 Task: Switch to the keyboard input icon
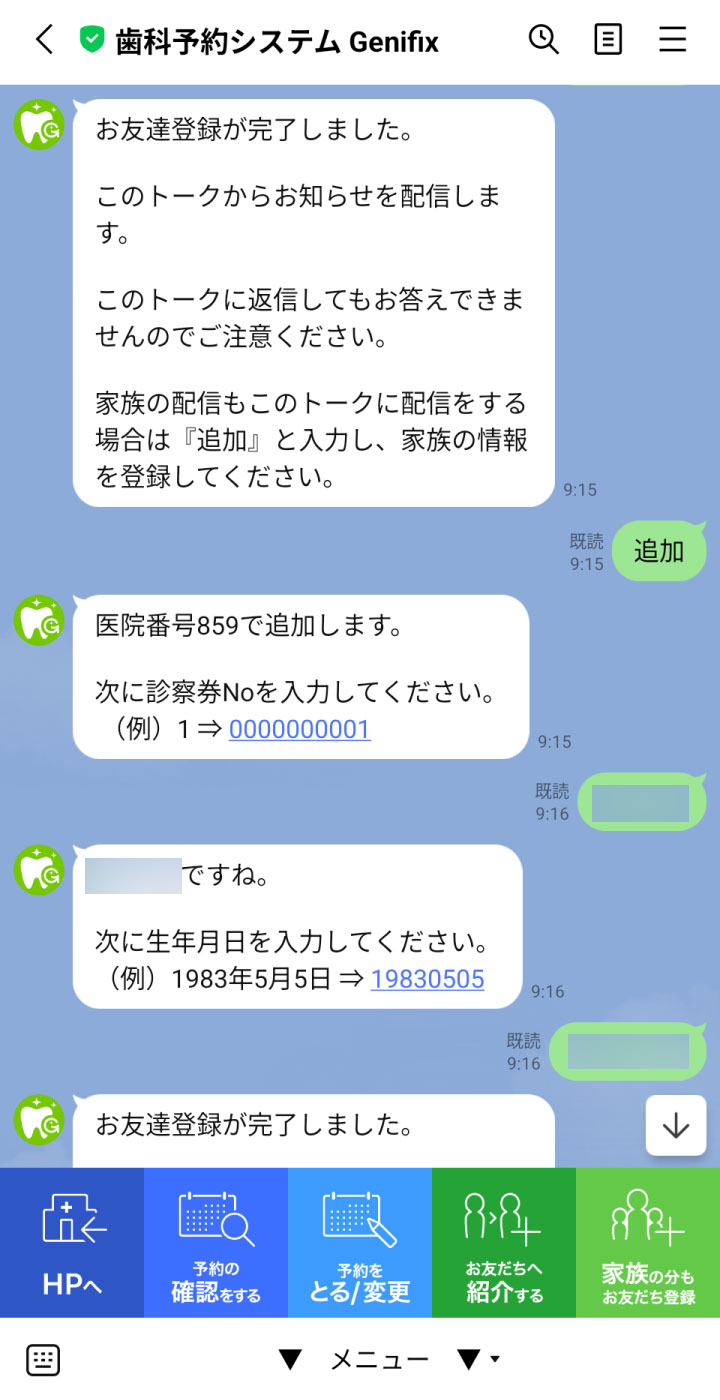click(x=43, y=1360)
